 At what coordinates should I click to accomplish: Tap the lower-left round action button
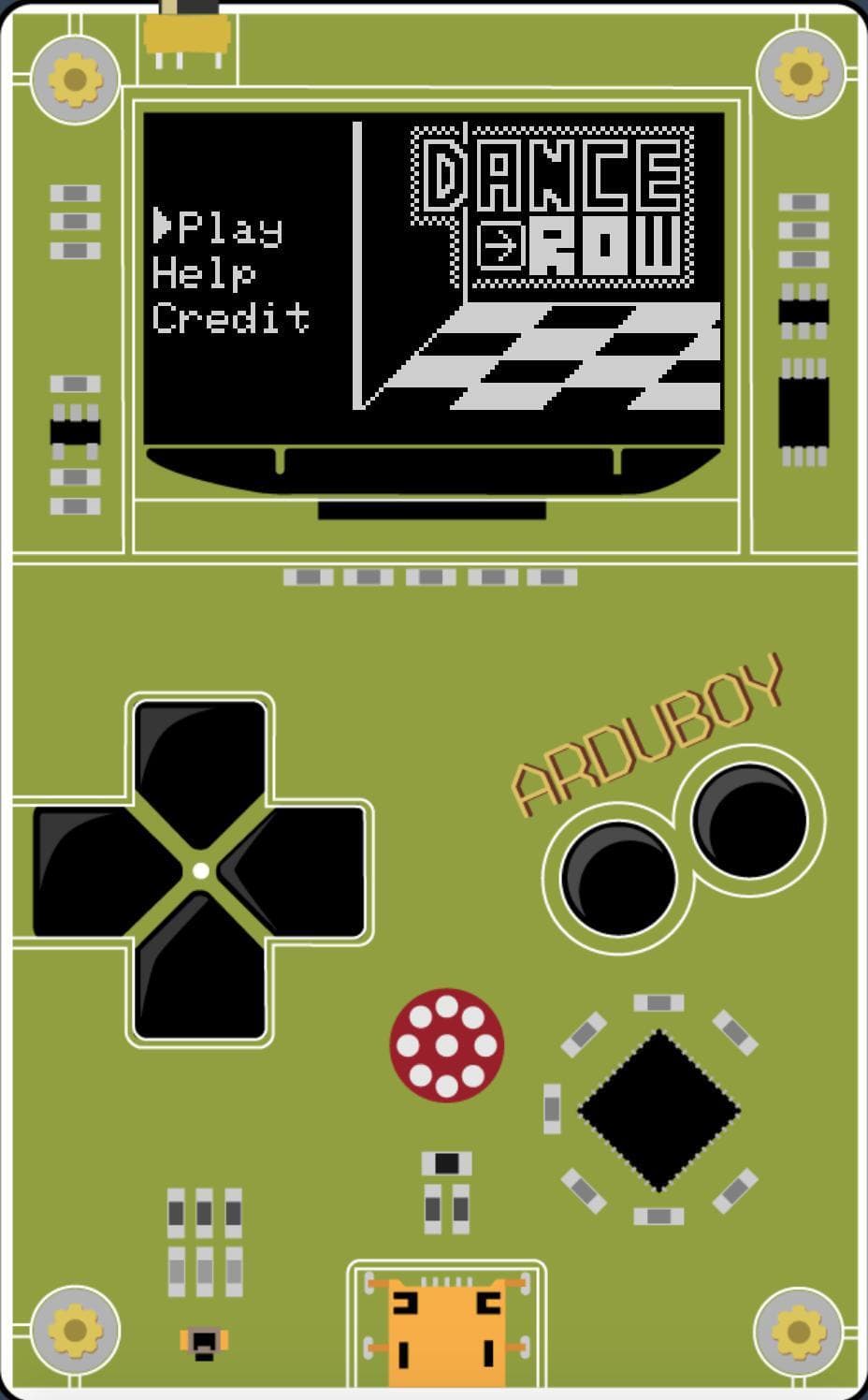coord(618,878)
